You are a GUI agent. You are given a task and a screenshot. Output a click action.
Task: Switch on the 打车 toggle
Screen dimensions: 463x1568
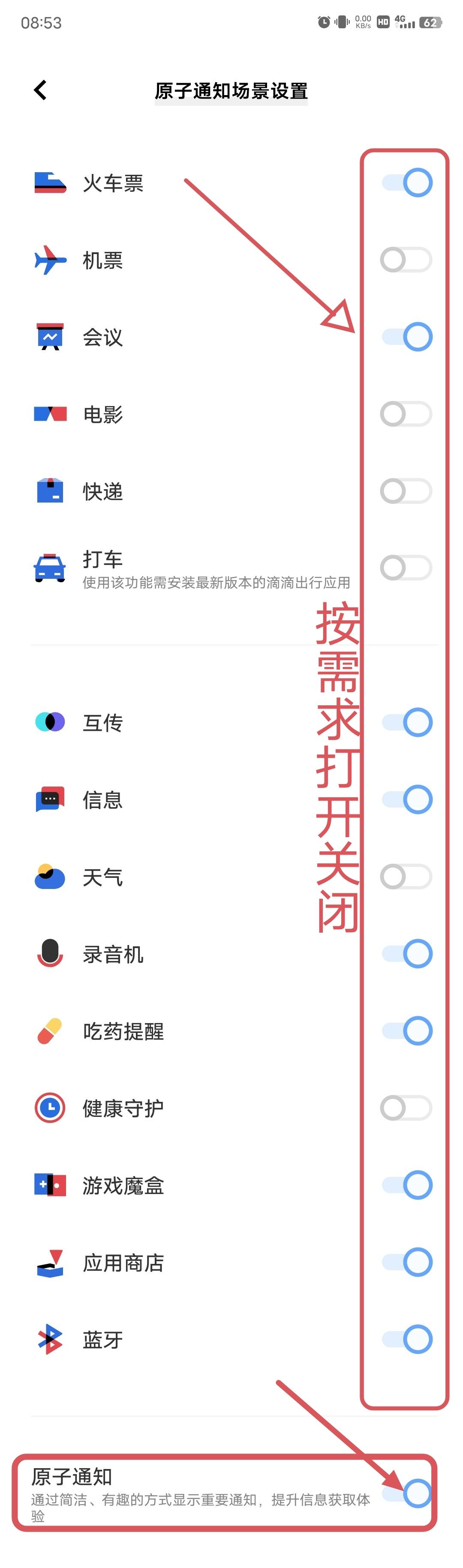pyautogui.click(x=406, y=568)
